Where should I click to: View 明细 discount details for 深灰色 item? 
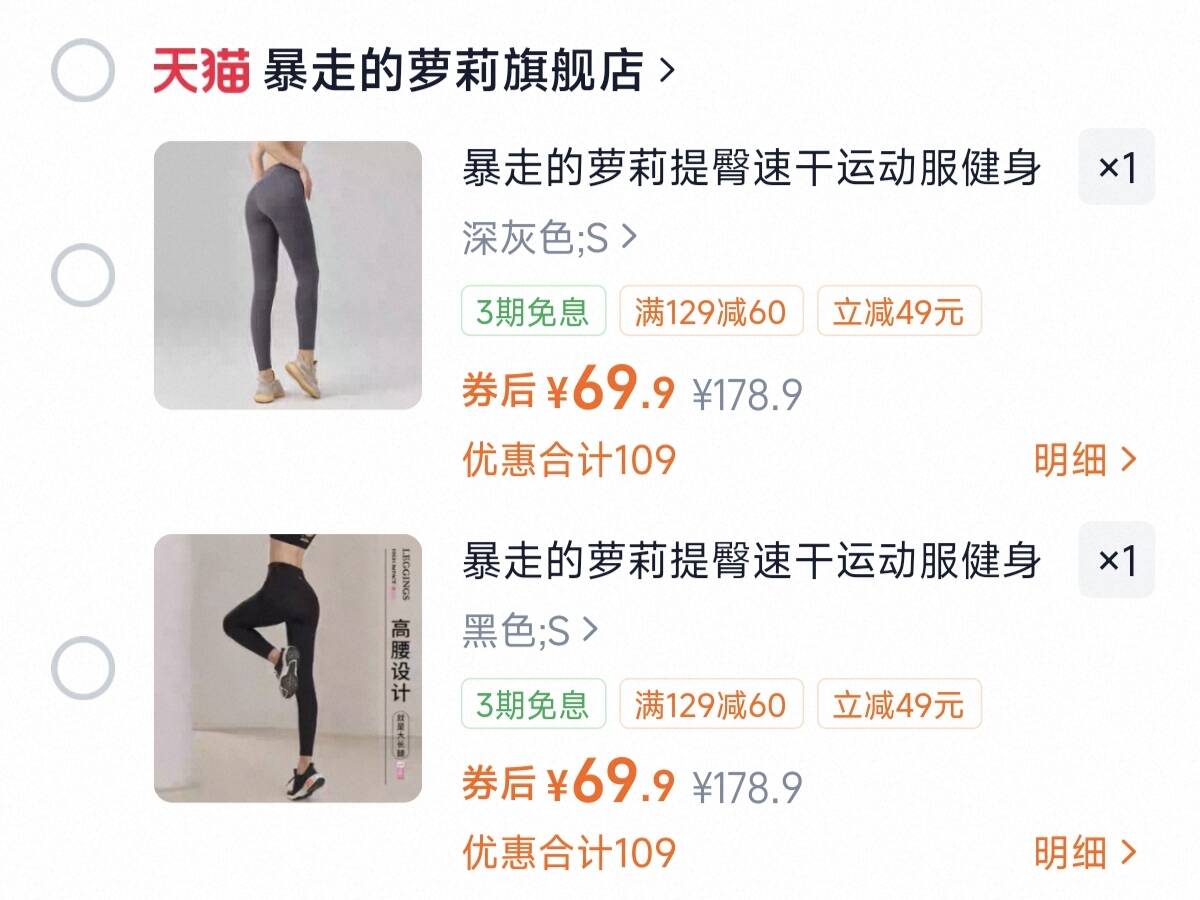[x=1086, y=460]
